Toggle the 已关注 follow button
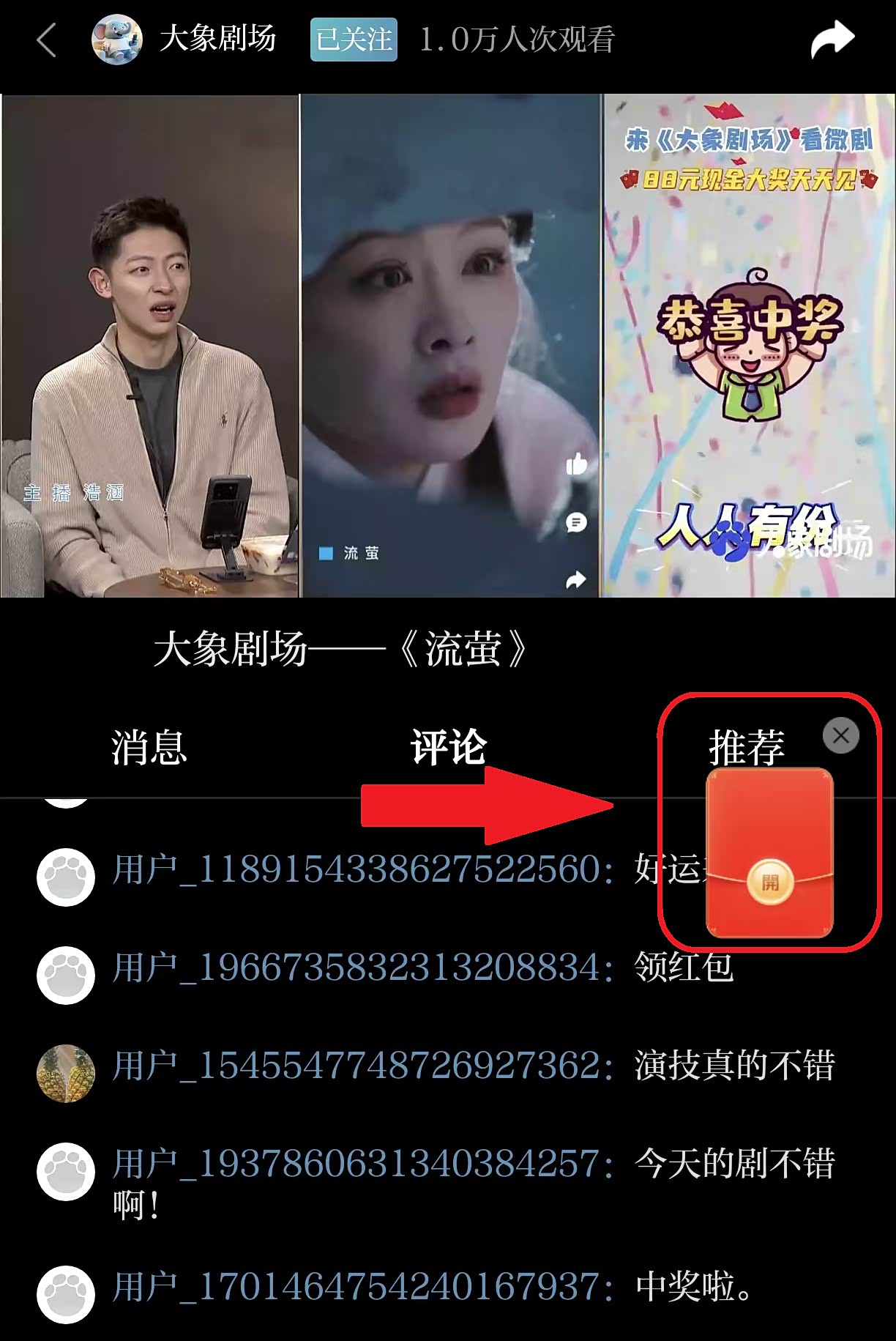This screenshot has height=1341, width=896. (354, 40)
